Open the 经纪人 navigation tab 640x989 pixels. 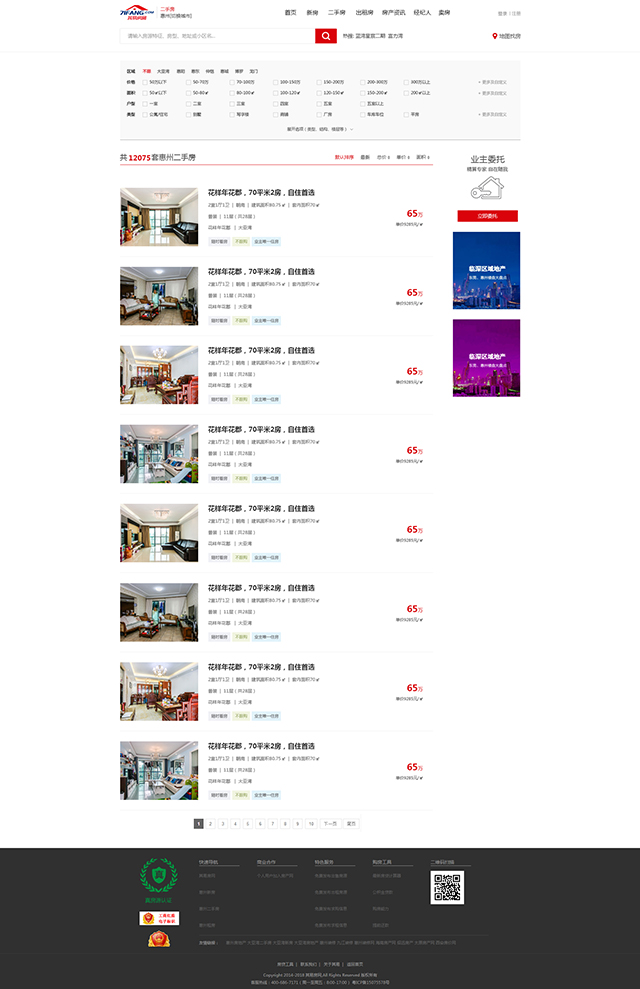click(x=422, y=13)
